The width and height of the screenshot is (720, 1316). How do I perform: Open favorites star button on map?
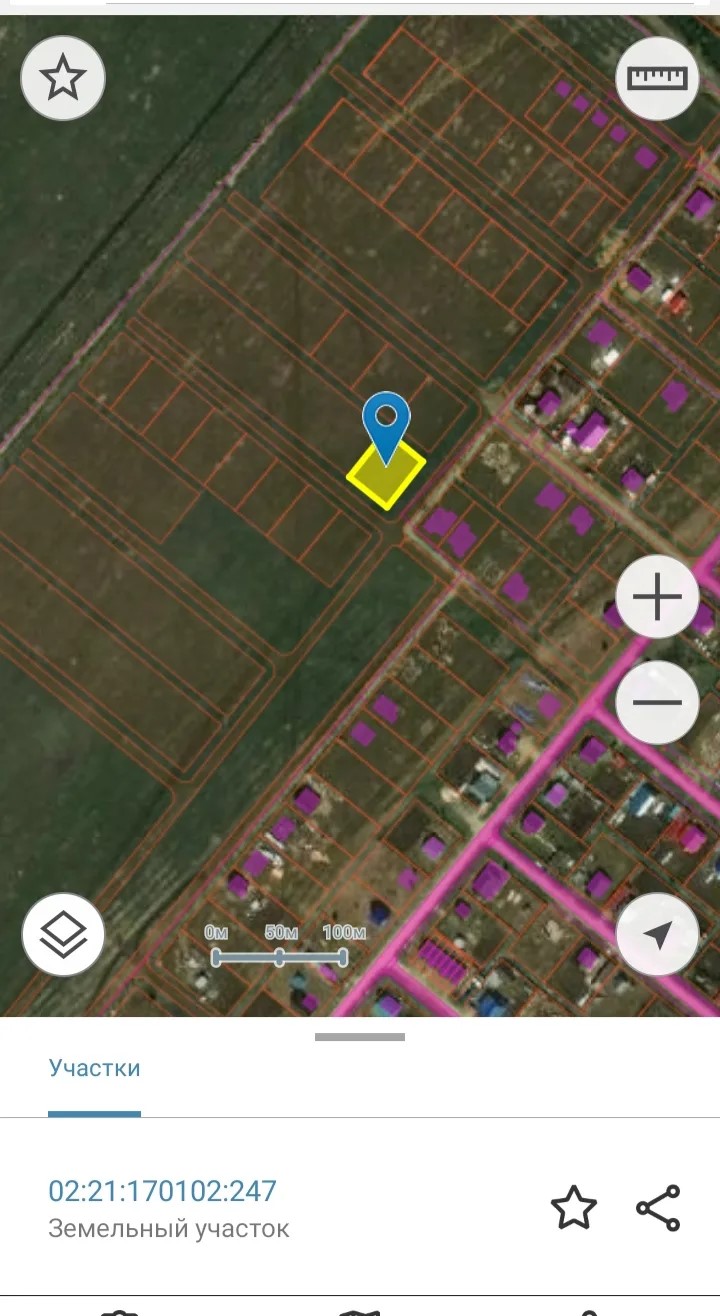click(63, 78)
